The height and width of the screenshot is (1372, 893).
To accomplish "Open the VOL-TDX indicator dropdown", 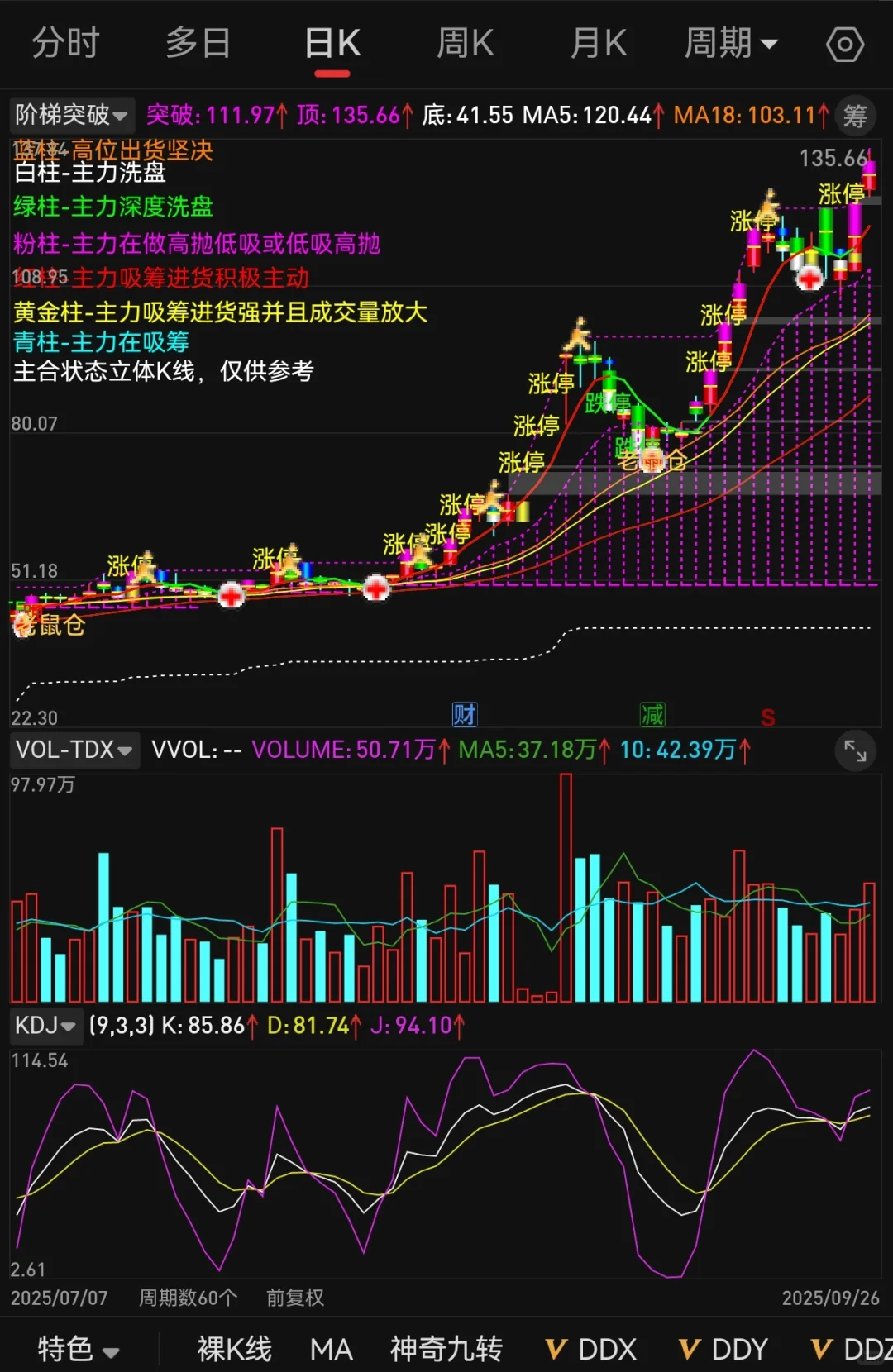I will pyautogui.click(x=74, y=750).
